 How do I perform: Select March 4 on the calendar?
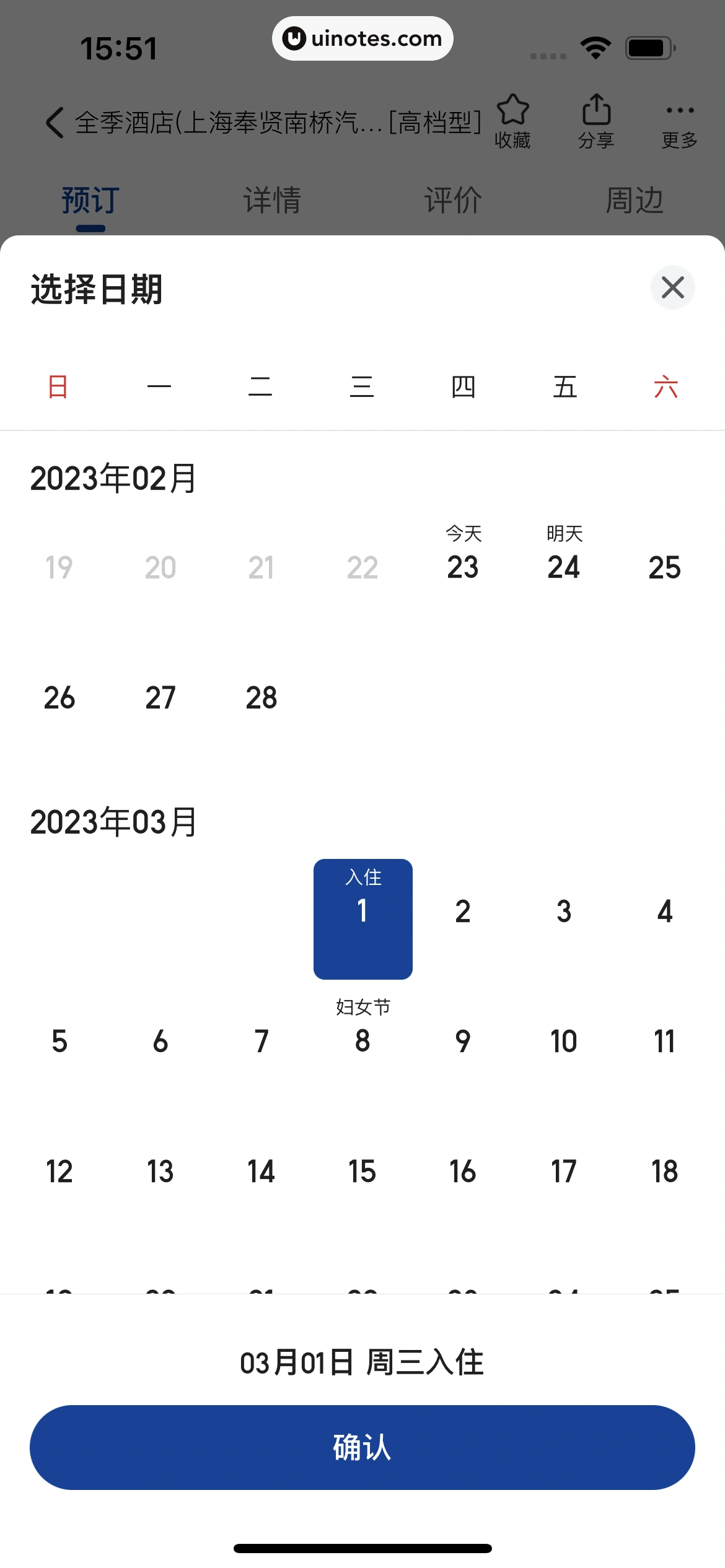(664, 912)
